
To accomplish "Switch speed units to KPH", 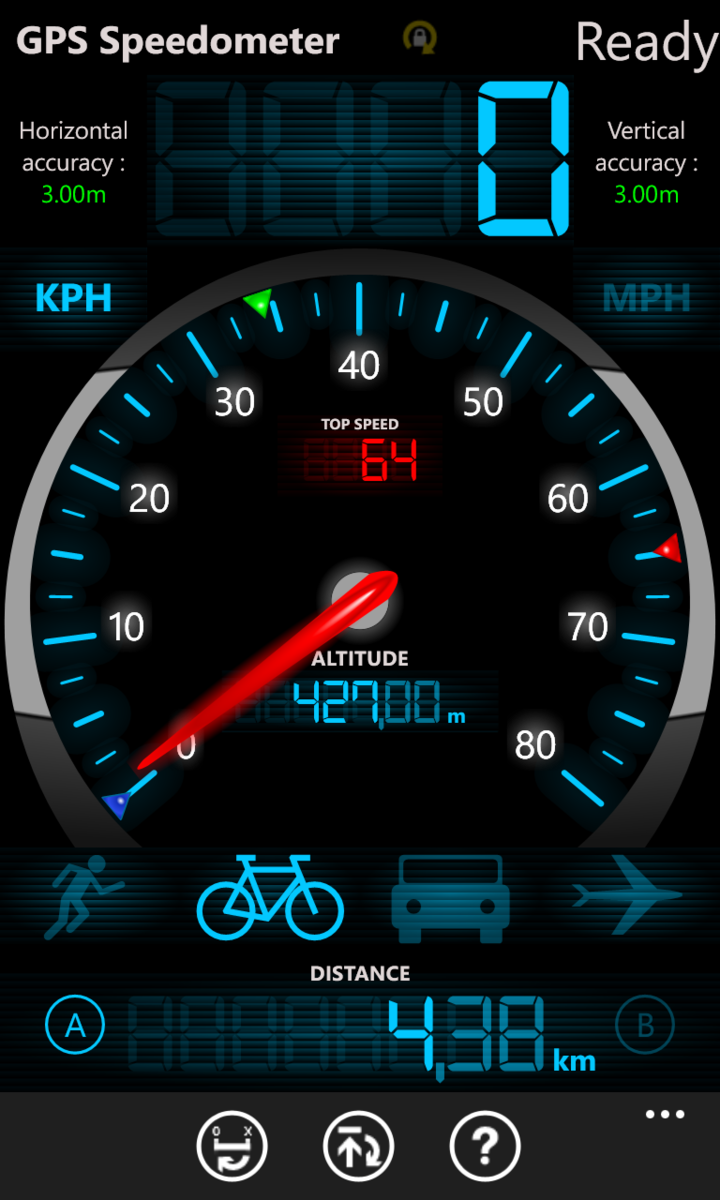I will click(73, 298).
